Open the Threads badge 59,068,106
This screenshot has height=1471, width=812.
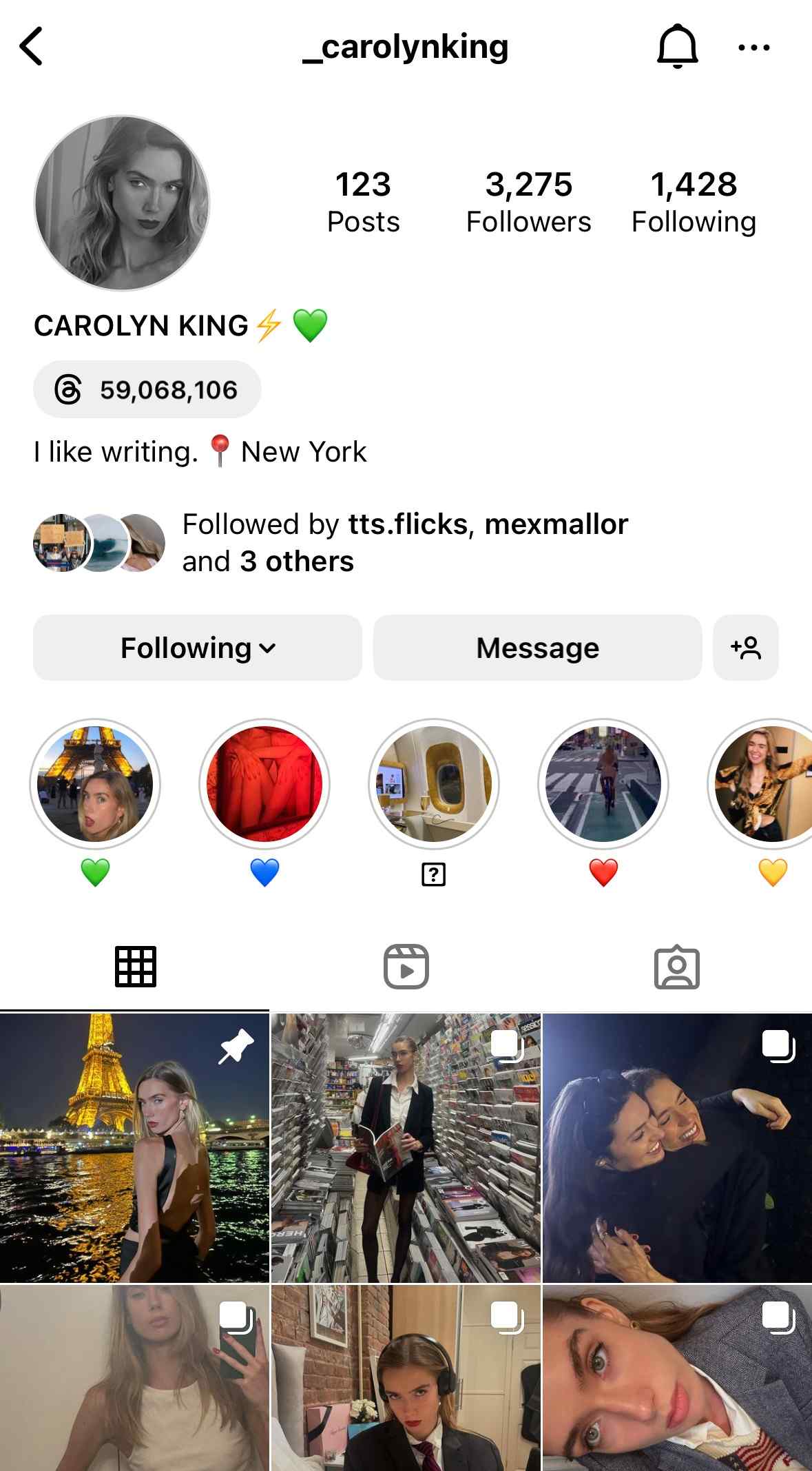[147, 390]
